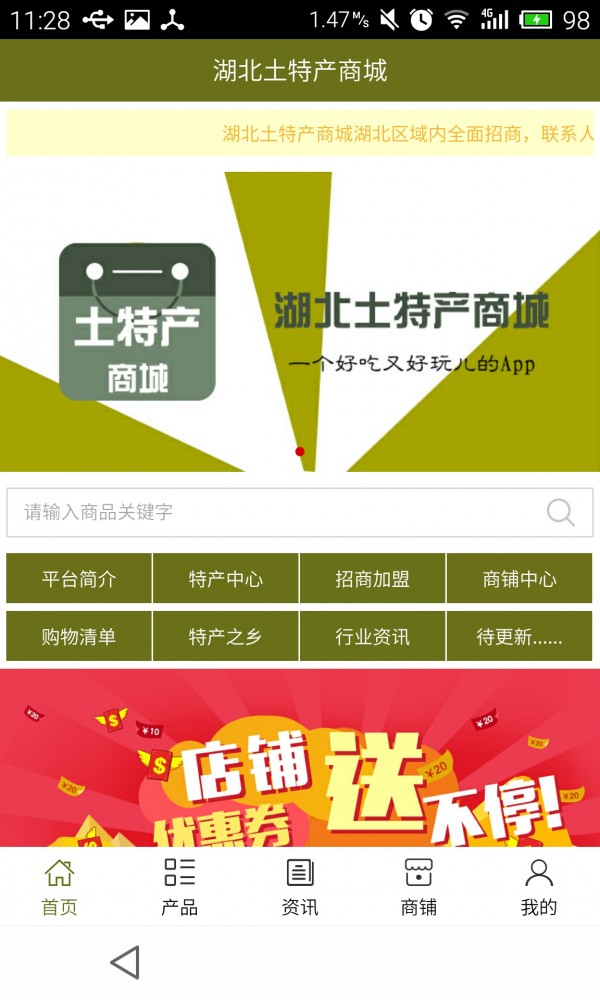The width and height of the screenshot is (600, 1000).
Task: Switch to the 资讯 news tab
Action: pos(299,887)
